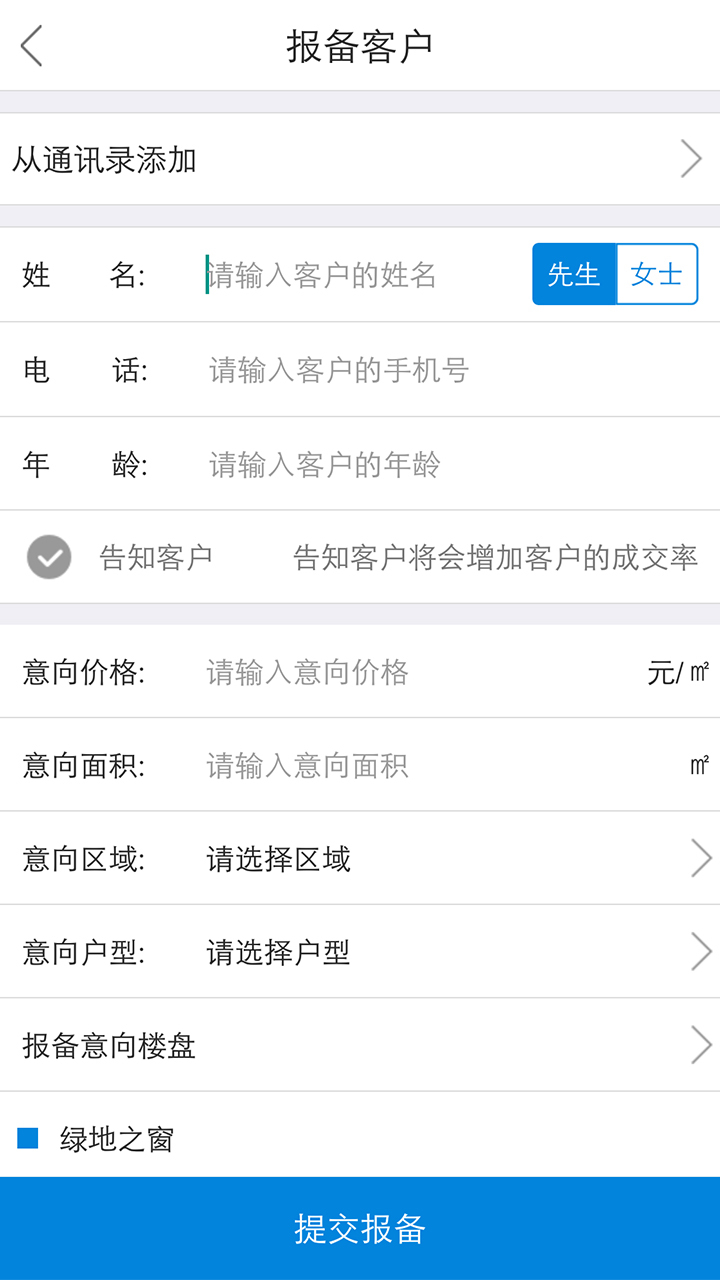
Task: Select the 绿地之窗 property item
Action: [100, 1138]
